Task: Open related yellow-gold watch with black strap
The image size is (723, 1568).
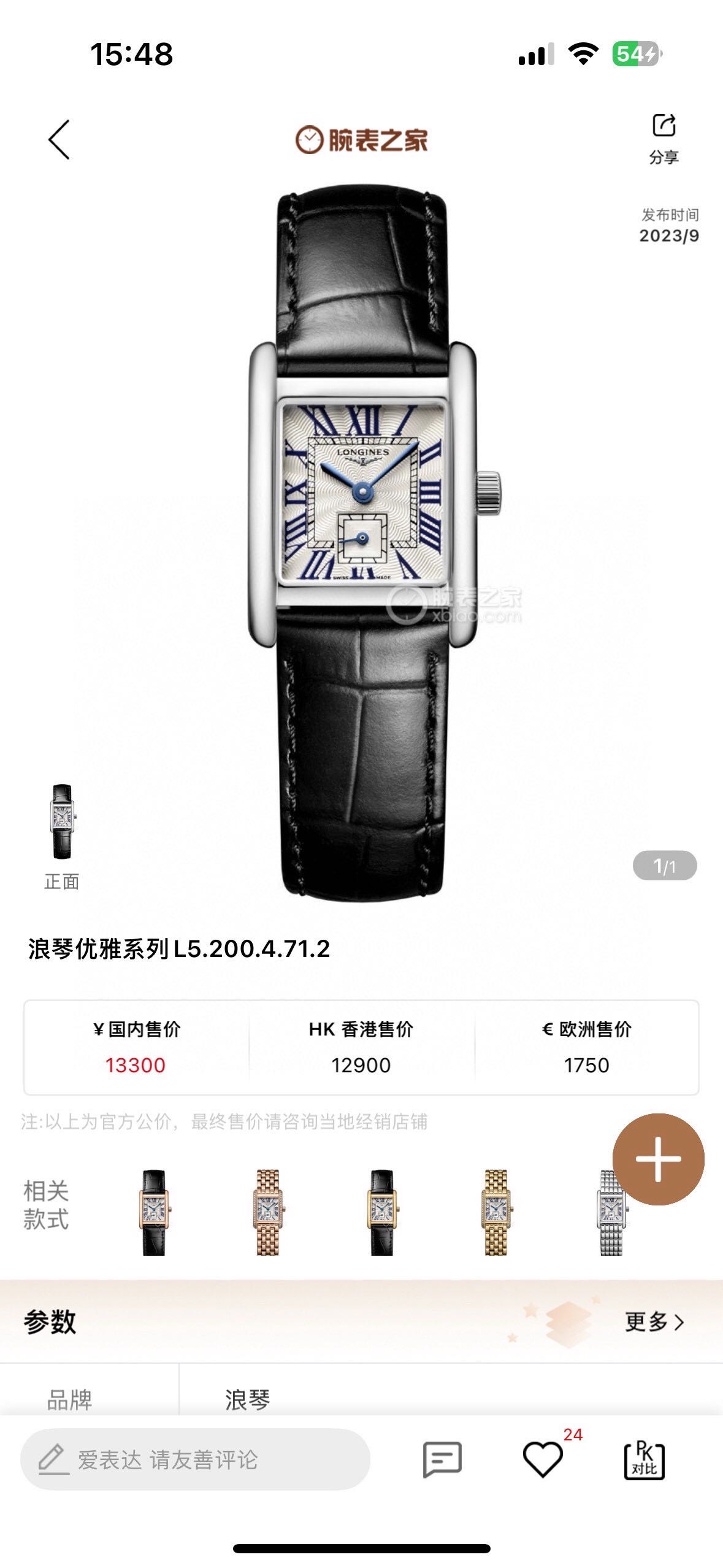Action: 382,1212
